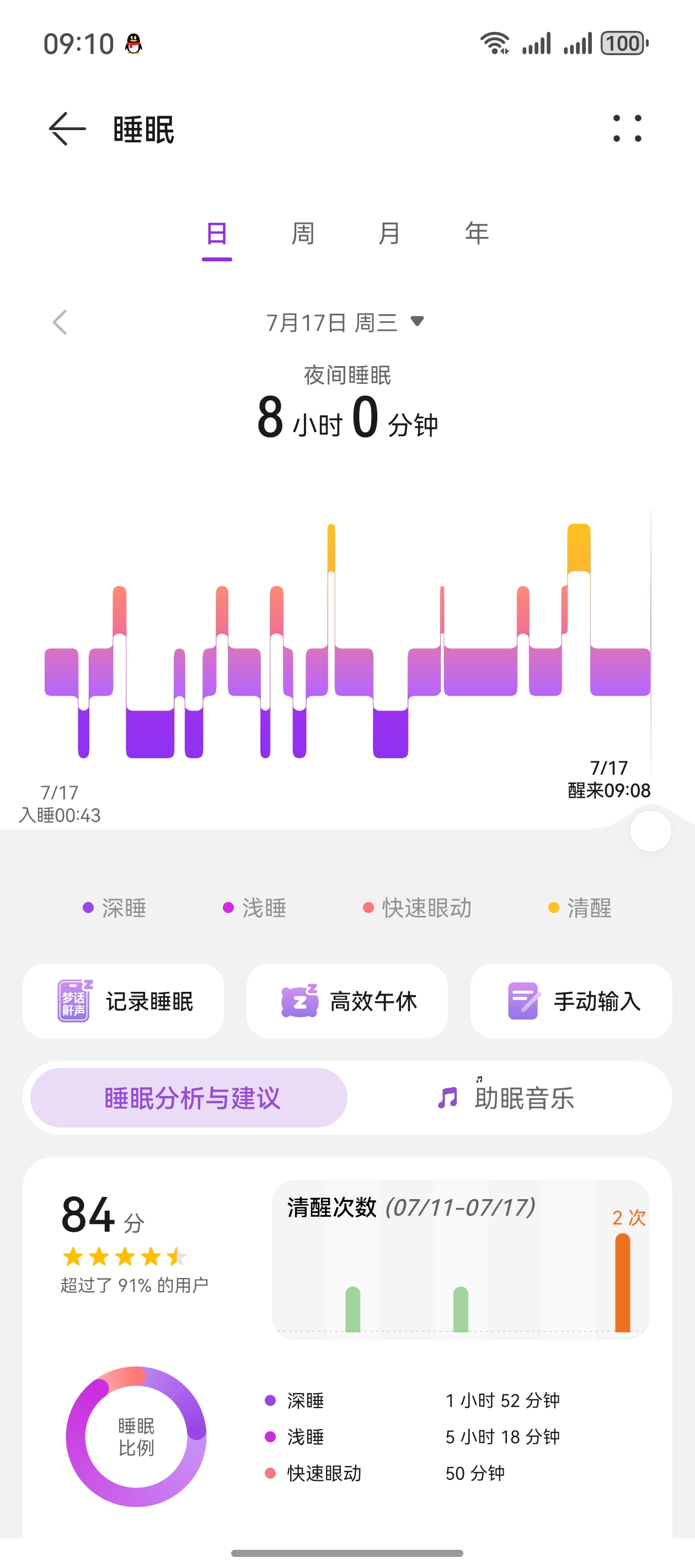Switch to the 助眠音乐 segment
The width and height of the screenshot is (695, 1568).
pyautogui.click(x=524, y=1098)
